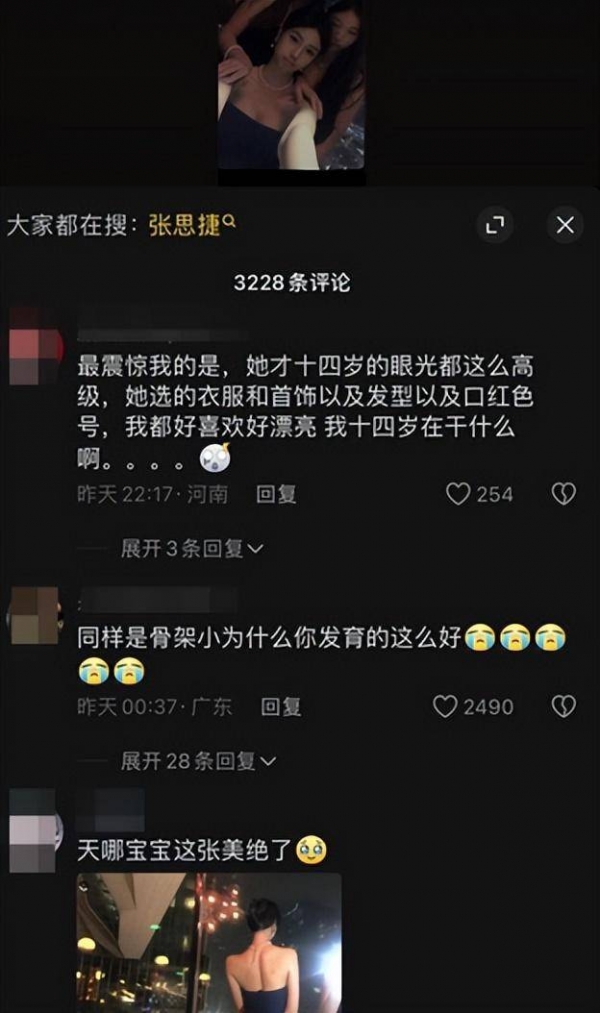Open the photo attached to third comment
This screenshot has width=600, height=1013.
click(x=209, y=942)
